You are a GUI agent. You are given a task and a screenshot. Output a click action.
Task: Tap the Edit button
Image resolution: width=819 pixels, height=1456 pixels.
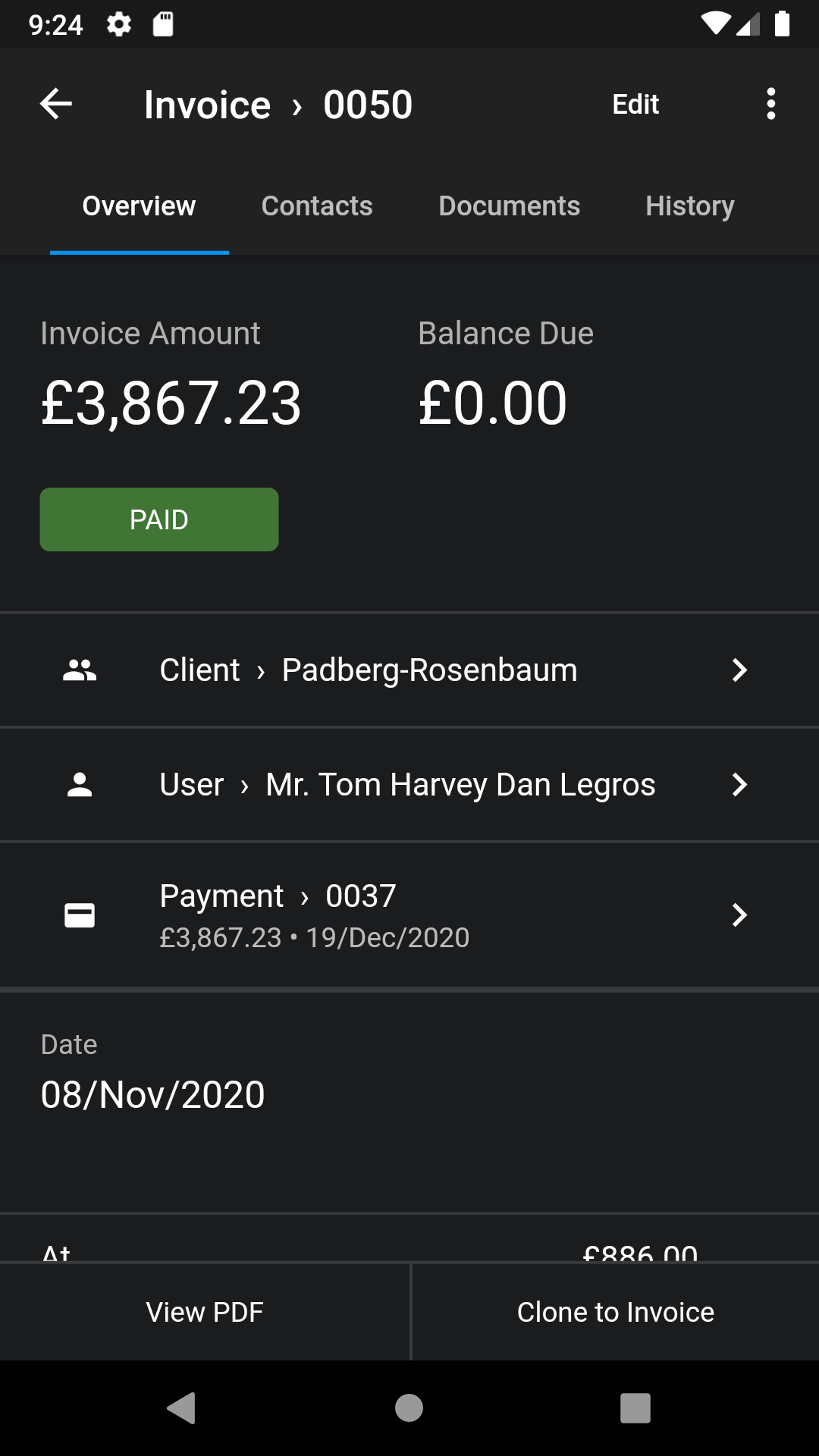[x=635, y=103]
